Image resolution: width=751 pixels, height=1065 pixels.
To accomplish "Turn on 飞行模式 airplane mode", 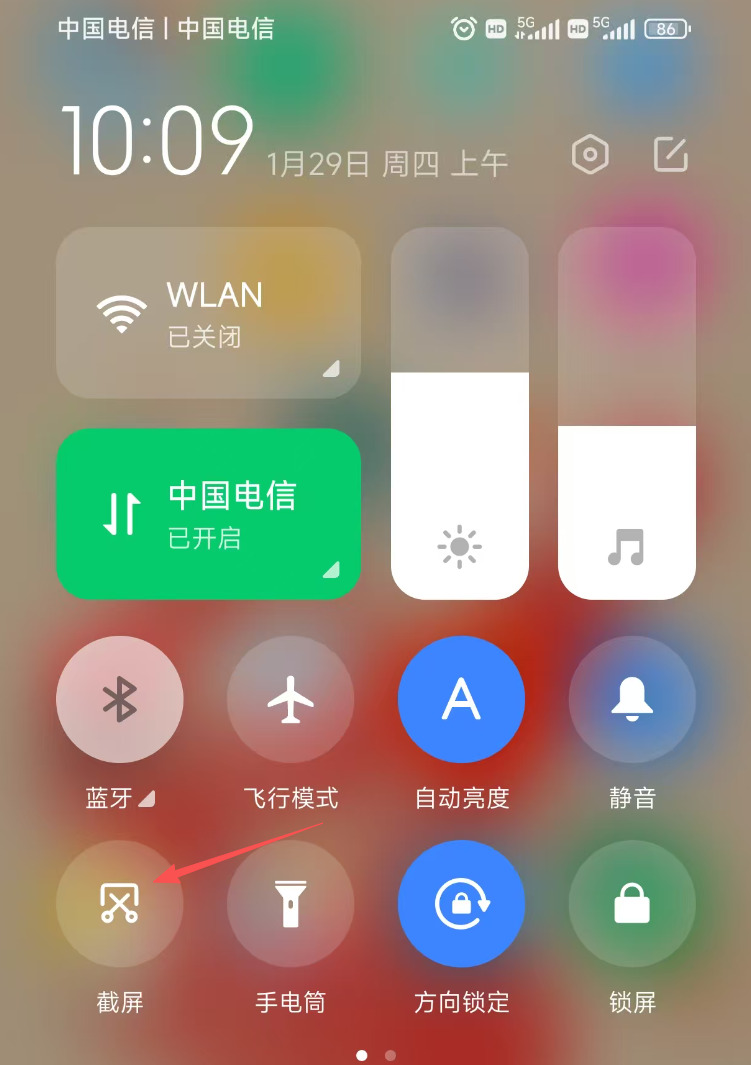I will (290, 699).
